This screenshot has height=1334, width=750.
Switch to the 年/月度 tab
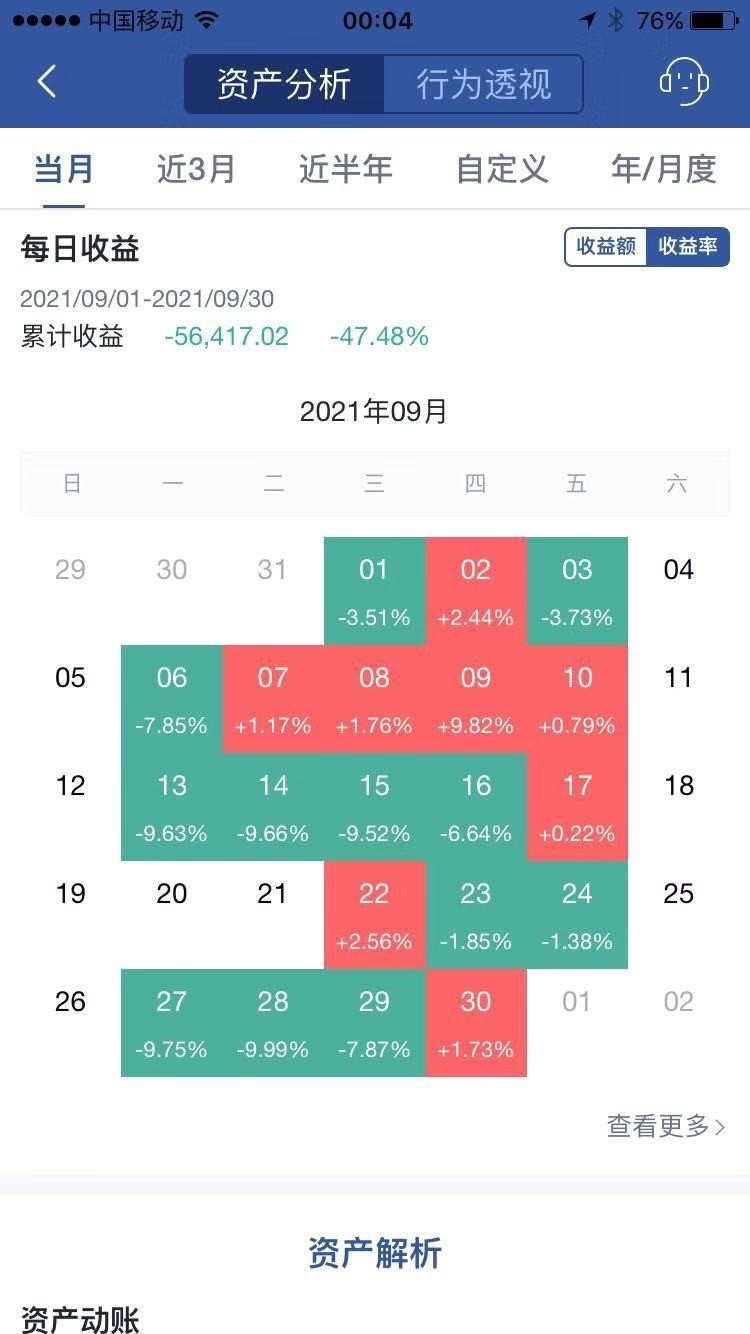[663, 169]
